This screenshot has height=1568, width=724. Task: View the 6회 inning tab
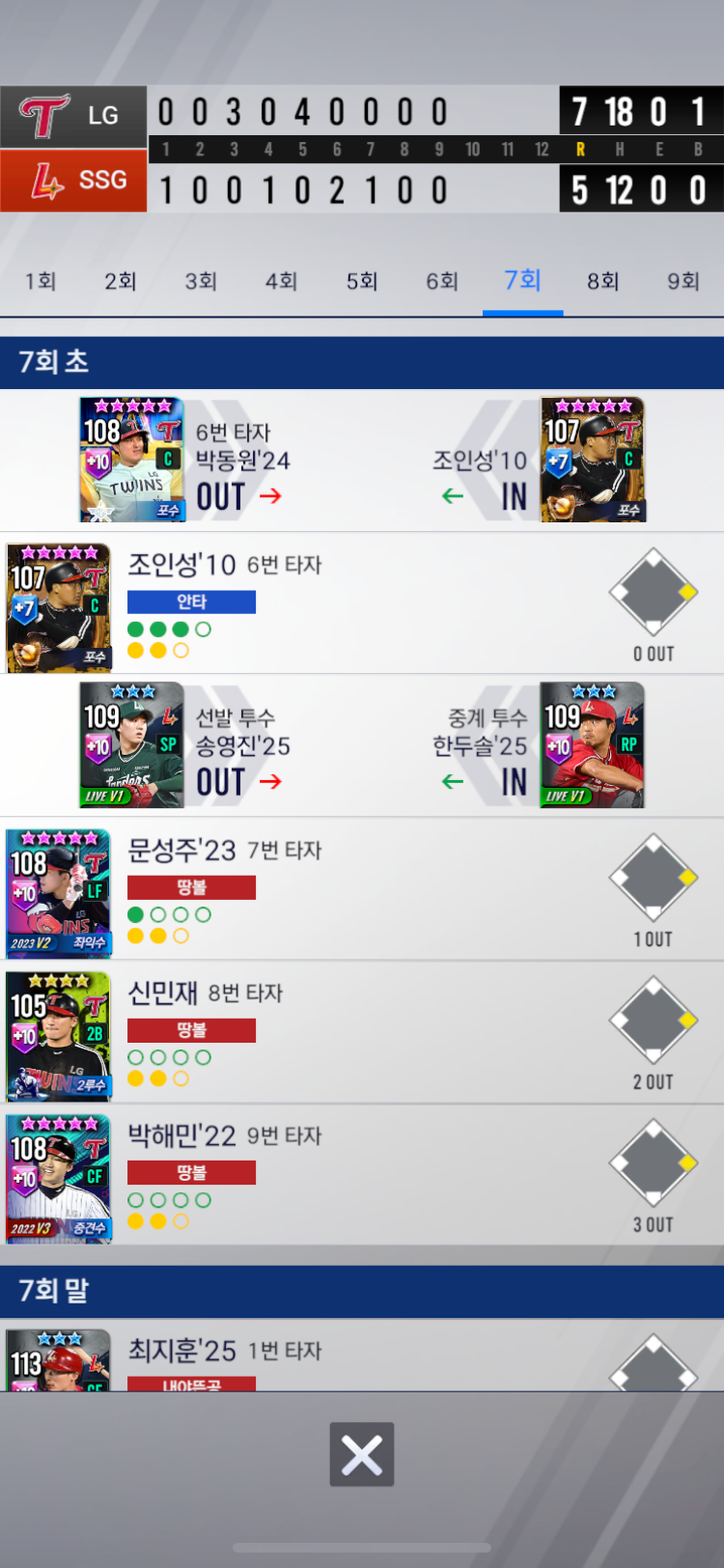coord(442,282)
